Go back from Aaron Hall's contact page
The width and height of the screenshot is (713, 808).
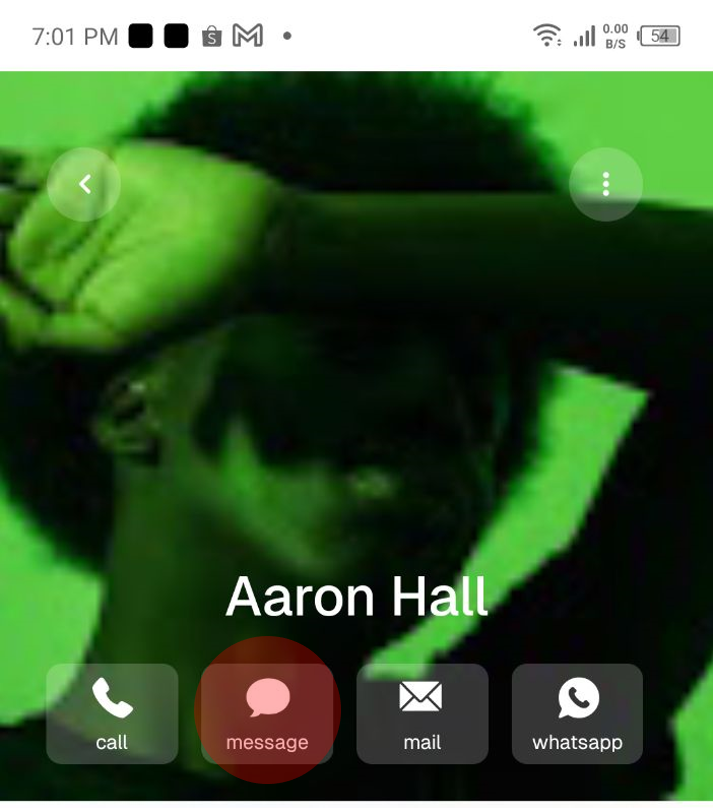point(84,184)
